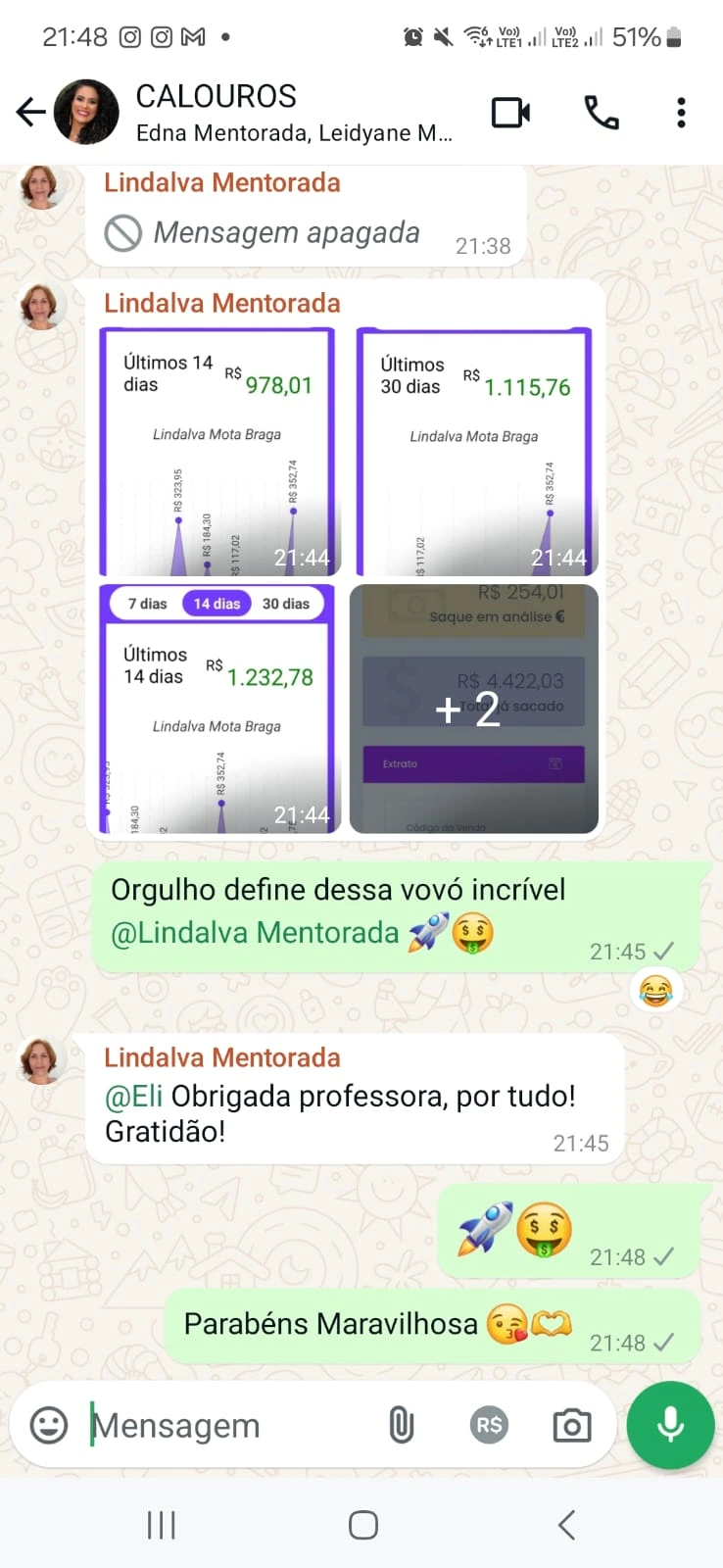Open the image showing R$ 978,01
Screen dimensions: 723x1568
[x=218, y=452]
